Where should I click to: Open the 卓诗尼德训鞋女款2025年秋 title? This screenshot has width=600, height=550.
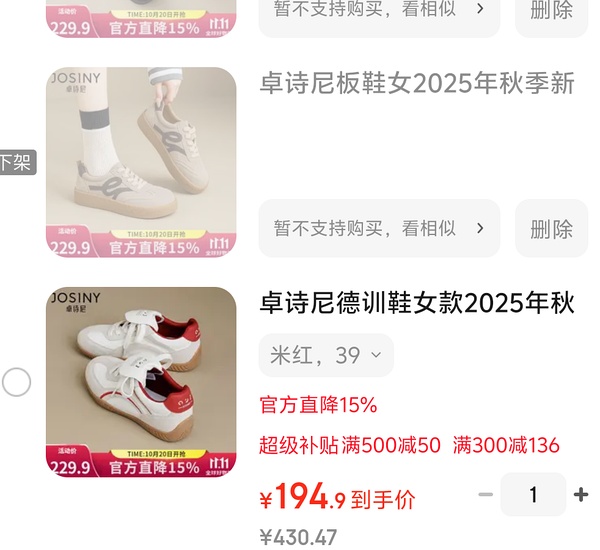click(416, 303)
